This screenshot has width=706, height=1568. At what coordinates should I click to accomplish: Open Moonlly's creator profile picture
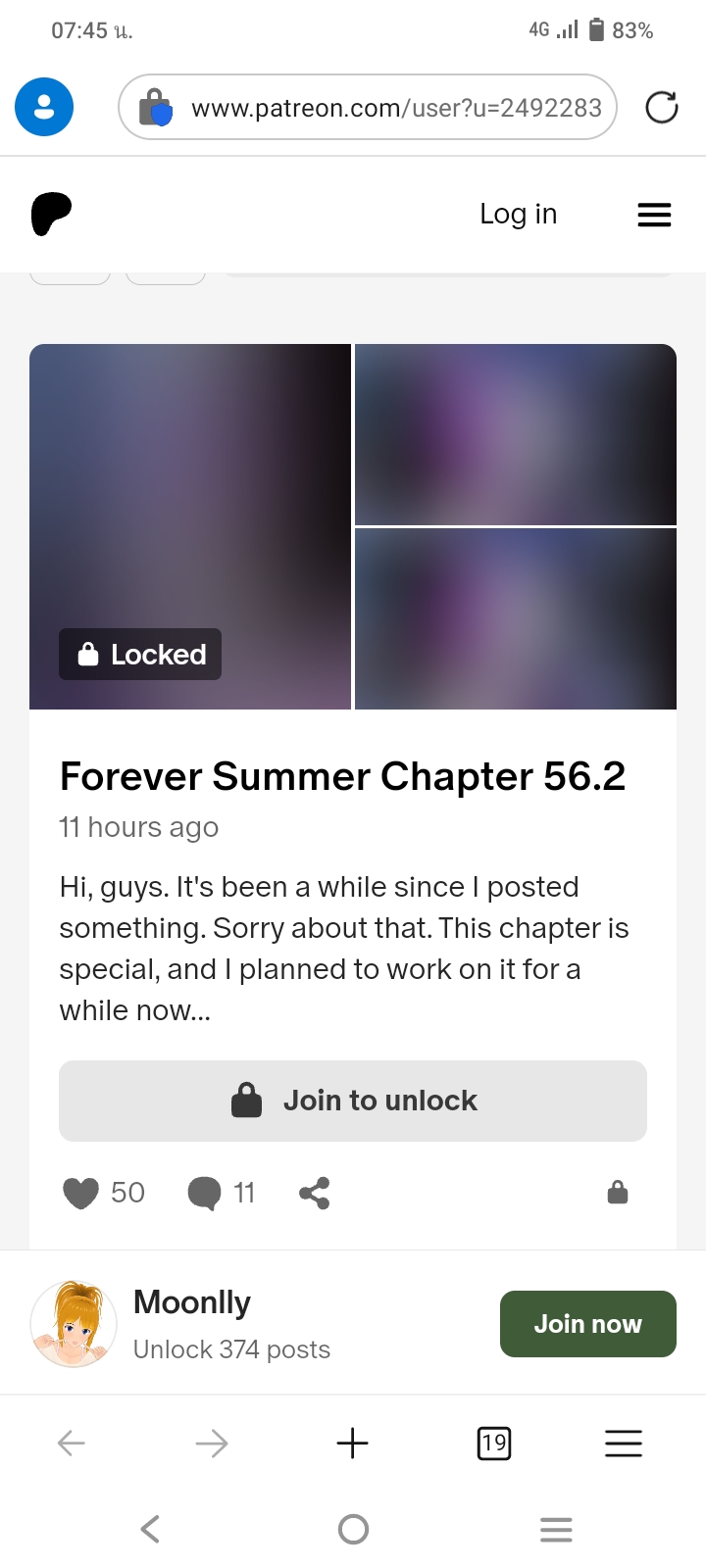point(74,1324)
